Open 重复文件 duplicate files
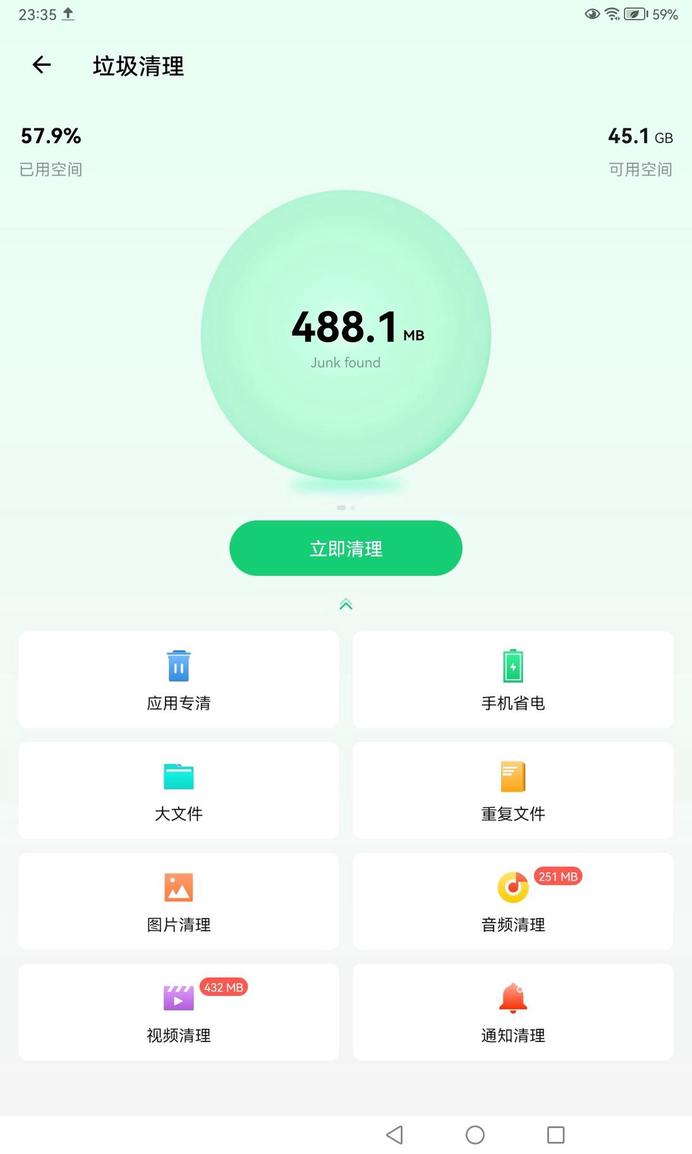Viewport: 692px width, 1154px height. pyautogui.click(x=513, y=790)
